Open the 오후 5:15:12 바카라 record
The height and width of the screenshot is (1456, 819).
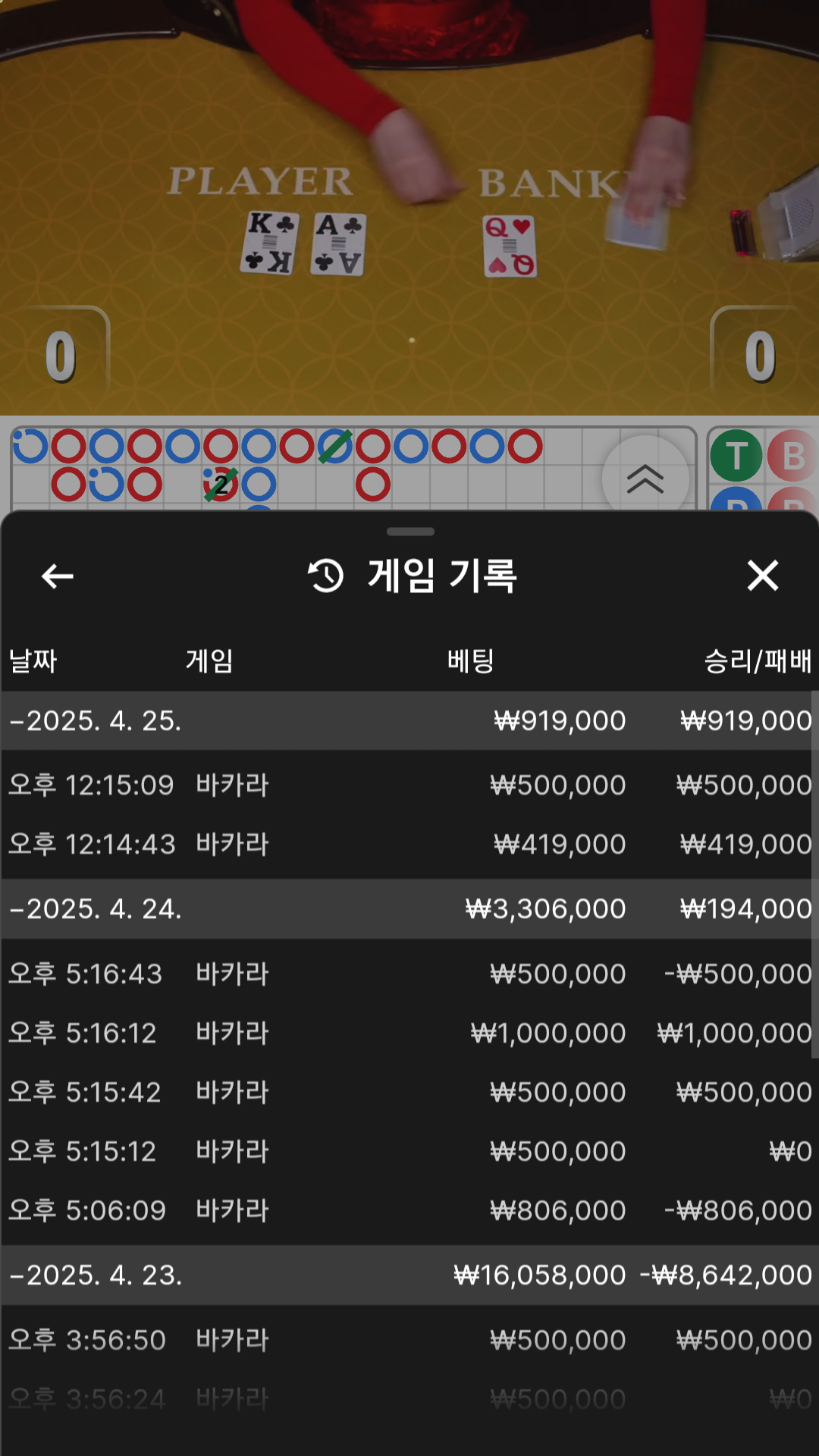tap(409, 1151)
